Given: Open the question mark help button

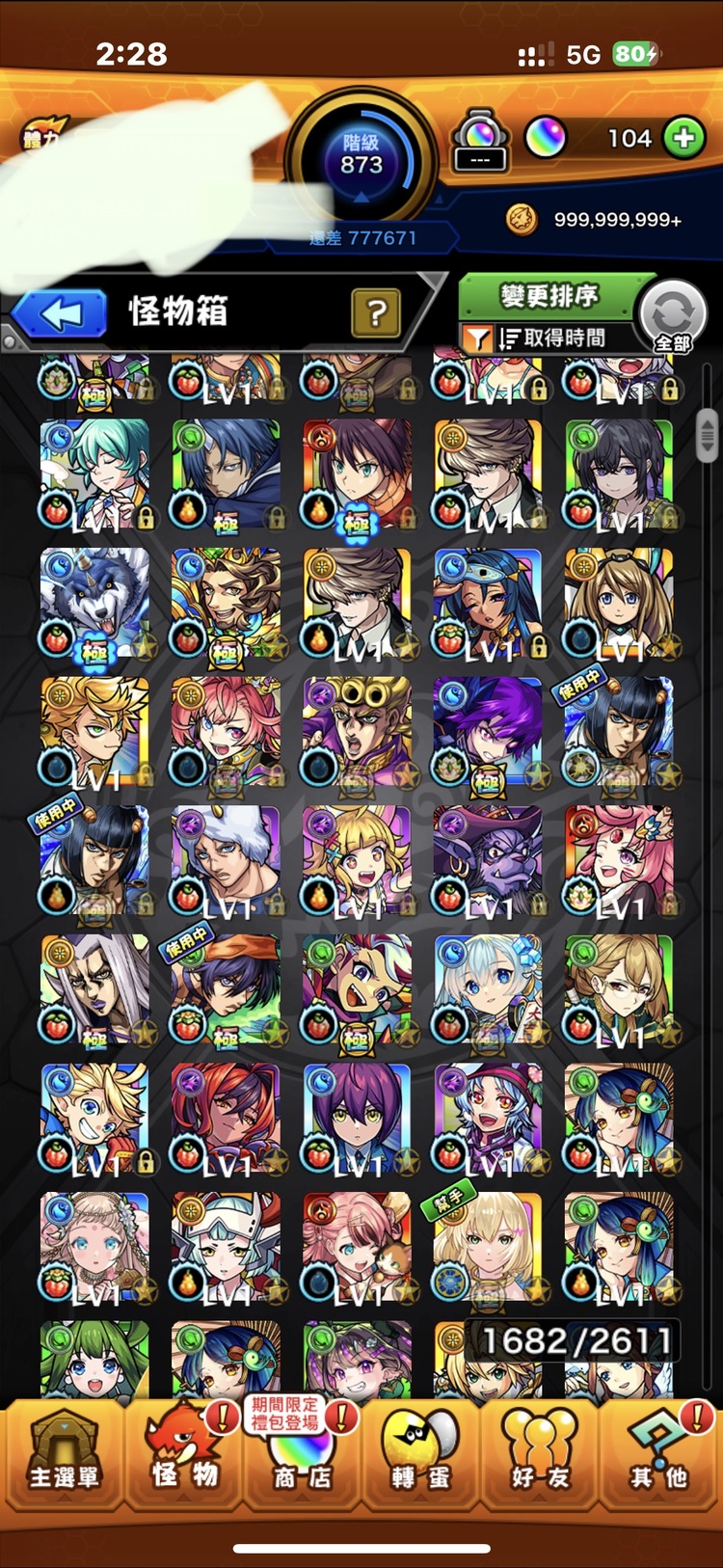Looking at the screenshot, I should click(x=375, y=312).
